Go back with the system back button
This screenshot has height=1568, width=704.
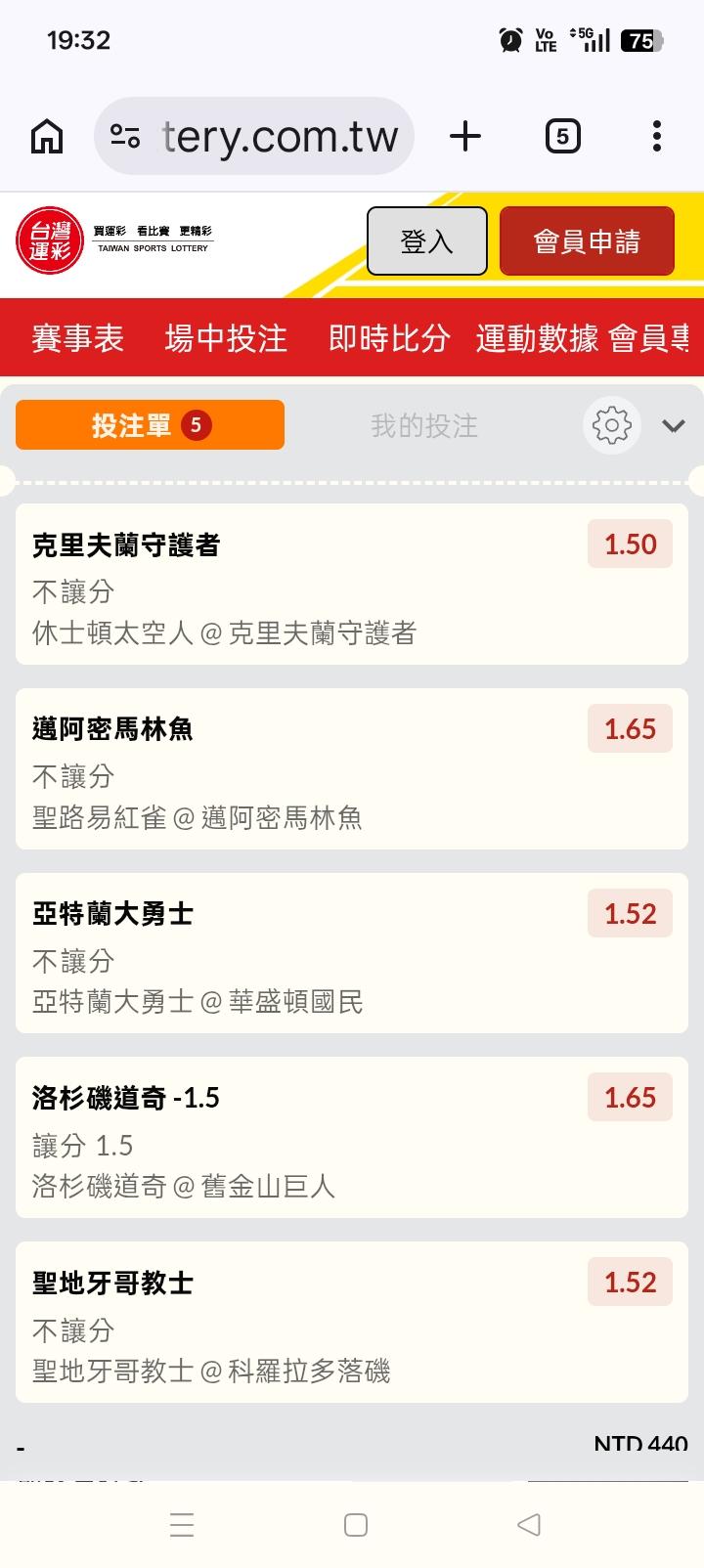[x=529, y=1524]
